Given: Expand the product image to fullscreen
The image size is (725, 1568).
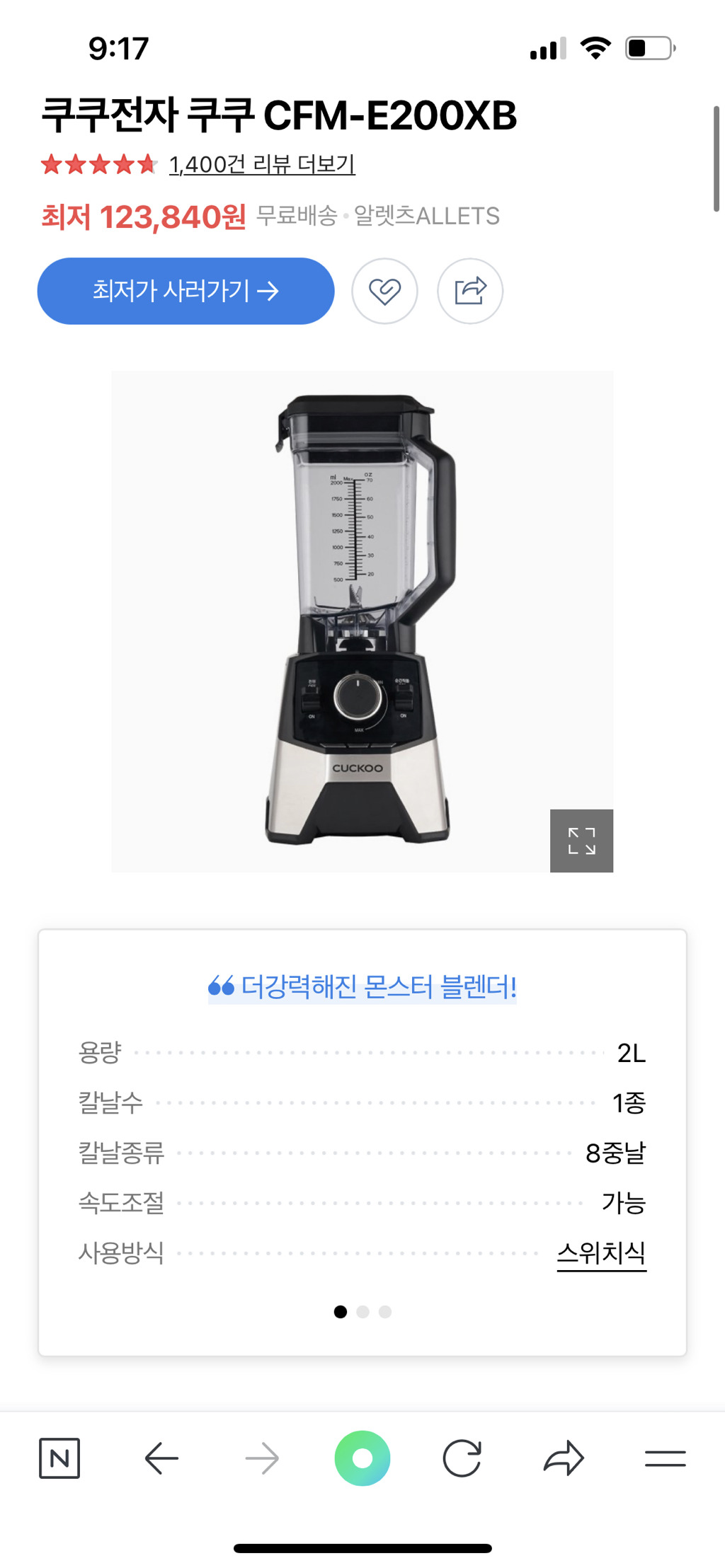Looking at the screenshot, I should coord(581,841).
